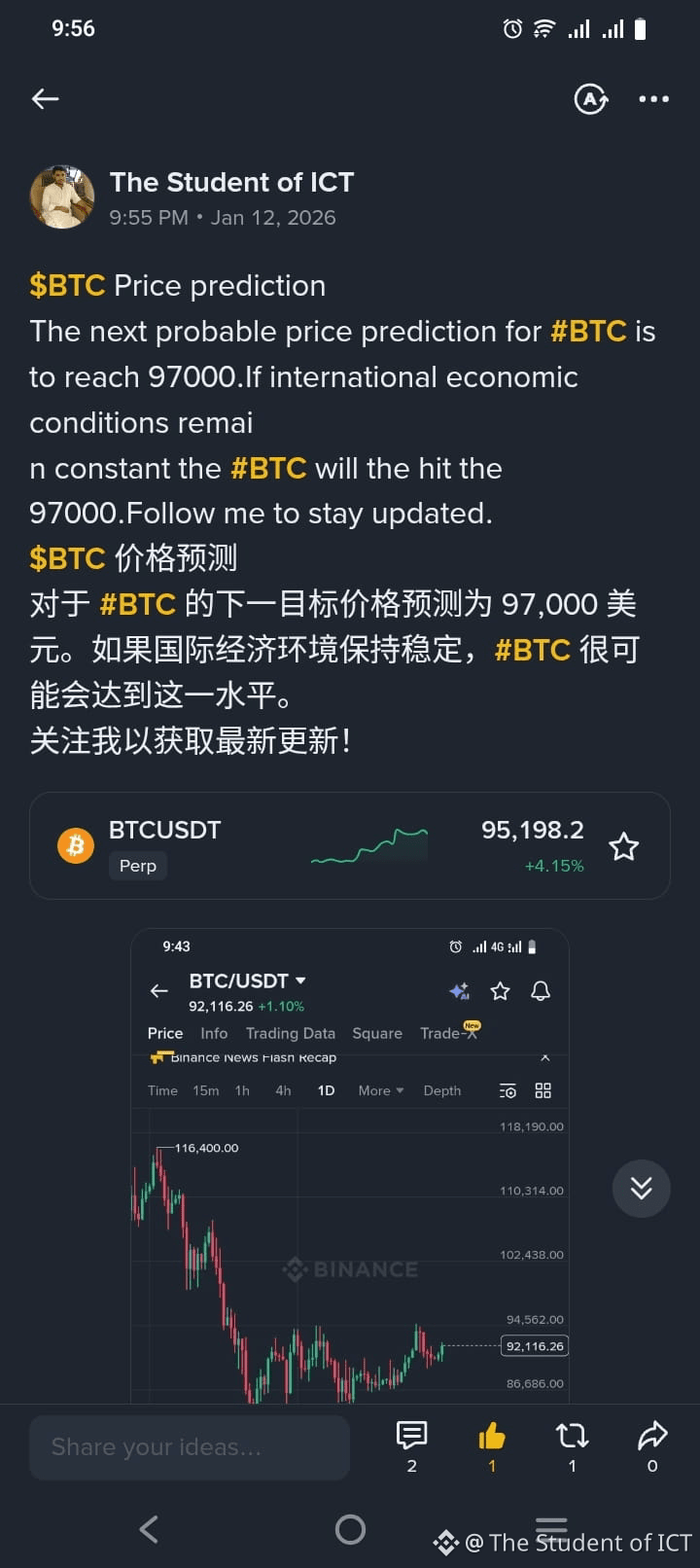Favorite BTCUSDT Perp with the star
The width and height of the screenshot is (700, 1568).
(x=623, y=846)
